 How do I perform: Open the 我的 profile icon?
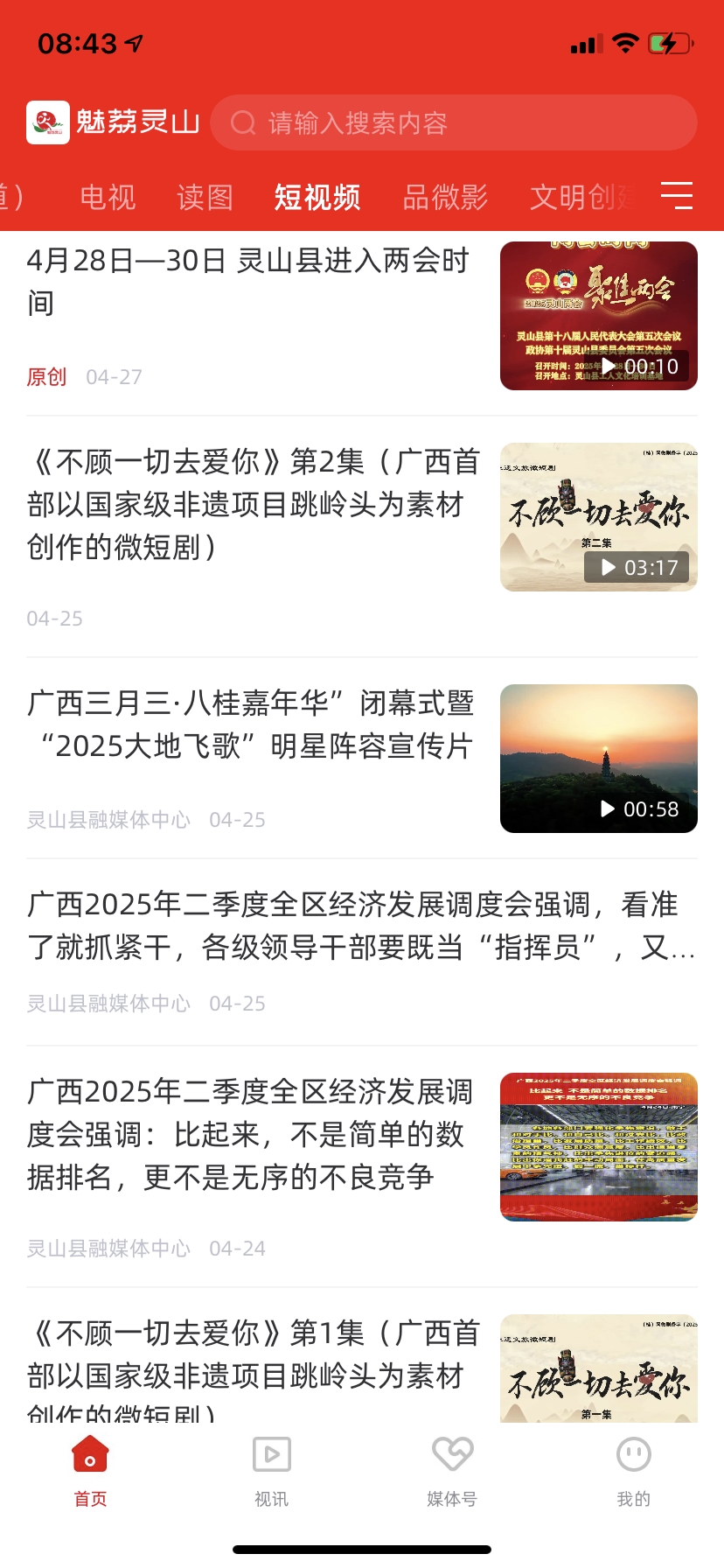(633, 1453)
